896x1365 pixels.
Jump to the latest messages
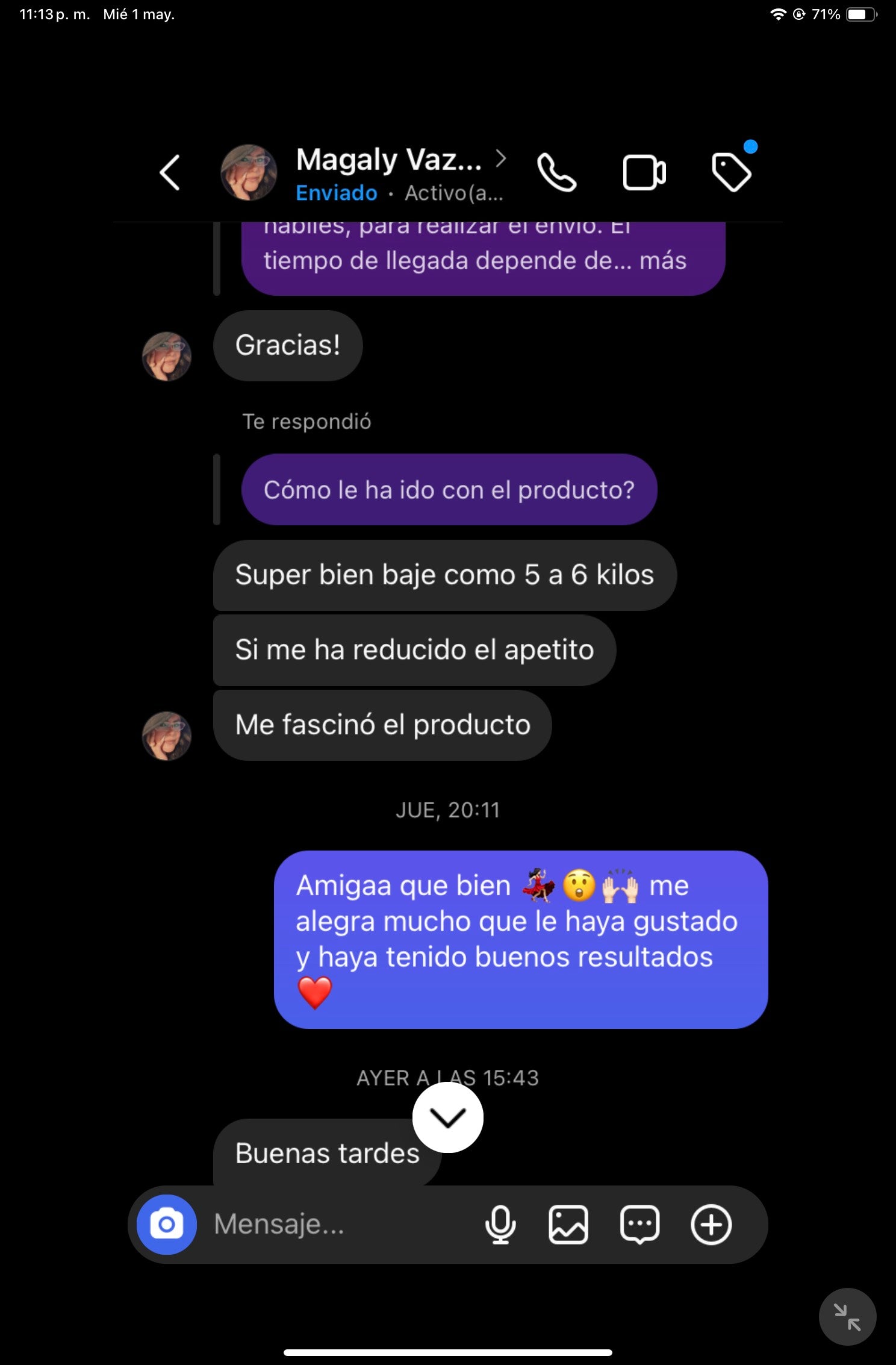pyautogui.click(x=447, y=1117)
